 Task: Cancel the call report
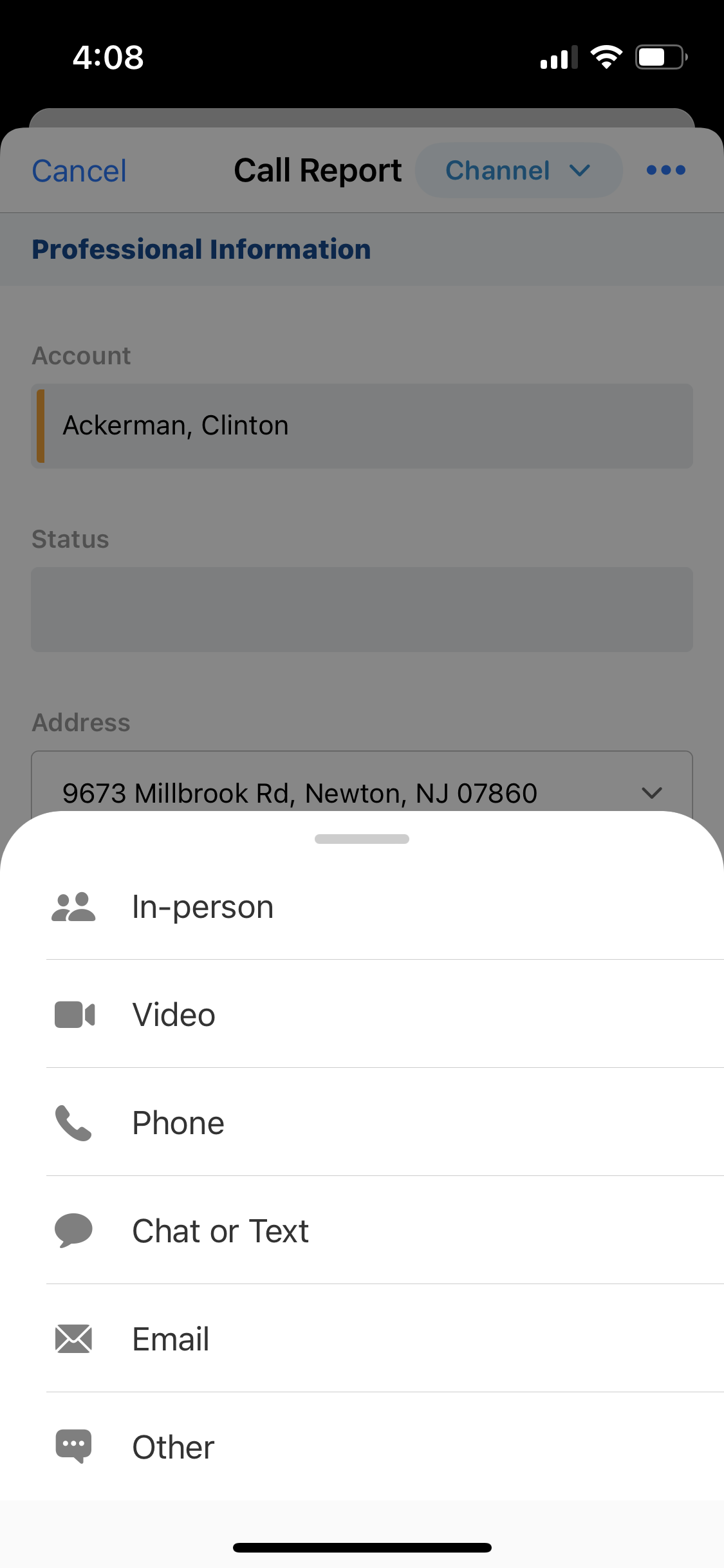79,171
